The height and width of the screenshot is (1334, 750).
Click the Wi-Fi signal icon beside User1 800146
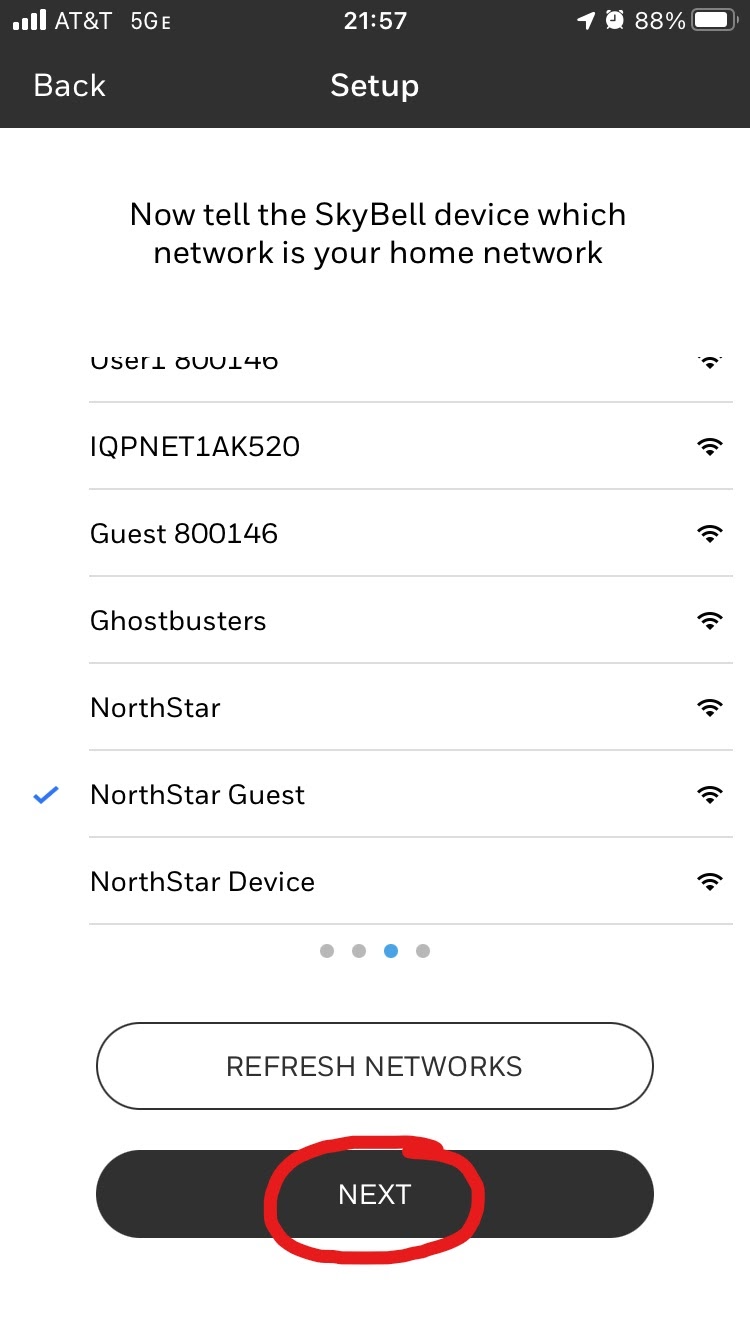[710, 360]
